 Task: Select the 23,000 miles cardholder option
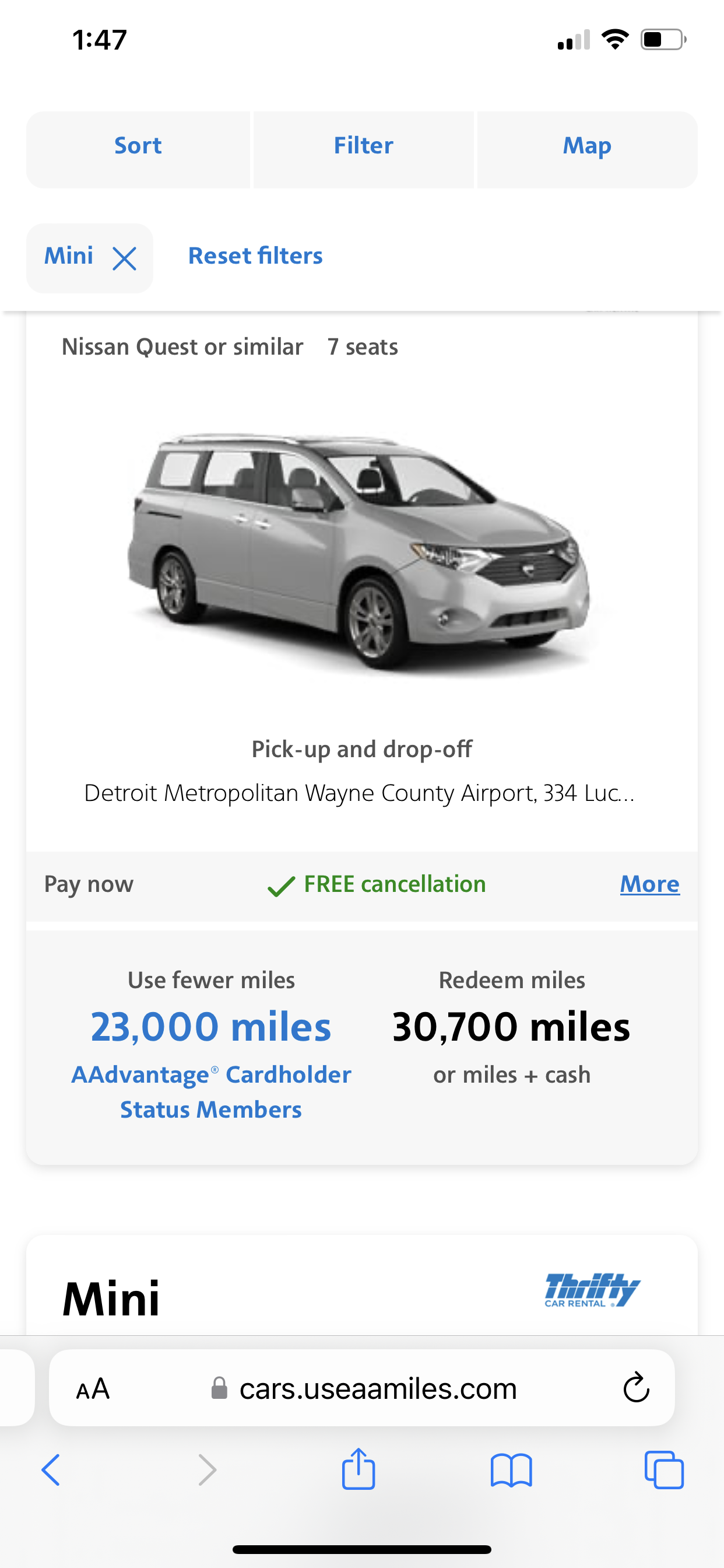coord(211,1045)
